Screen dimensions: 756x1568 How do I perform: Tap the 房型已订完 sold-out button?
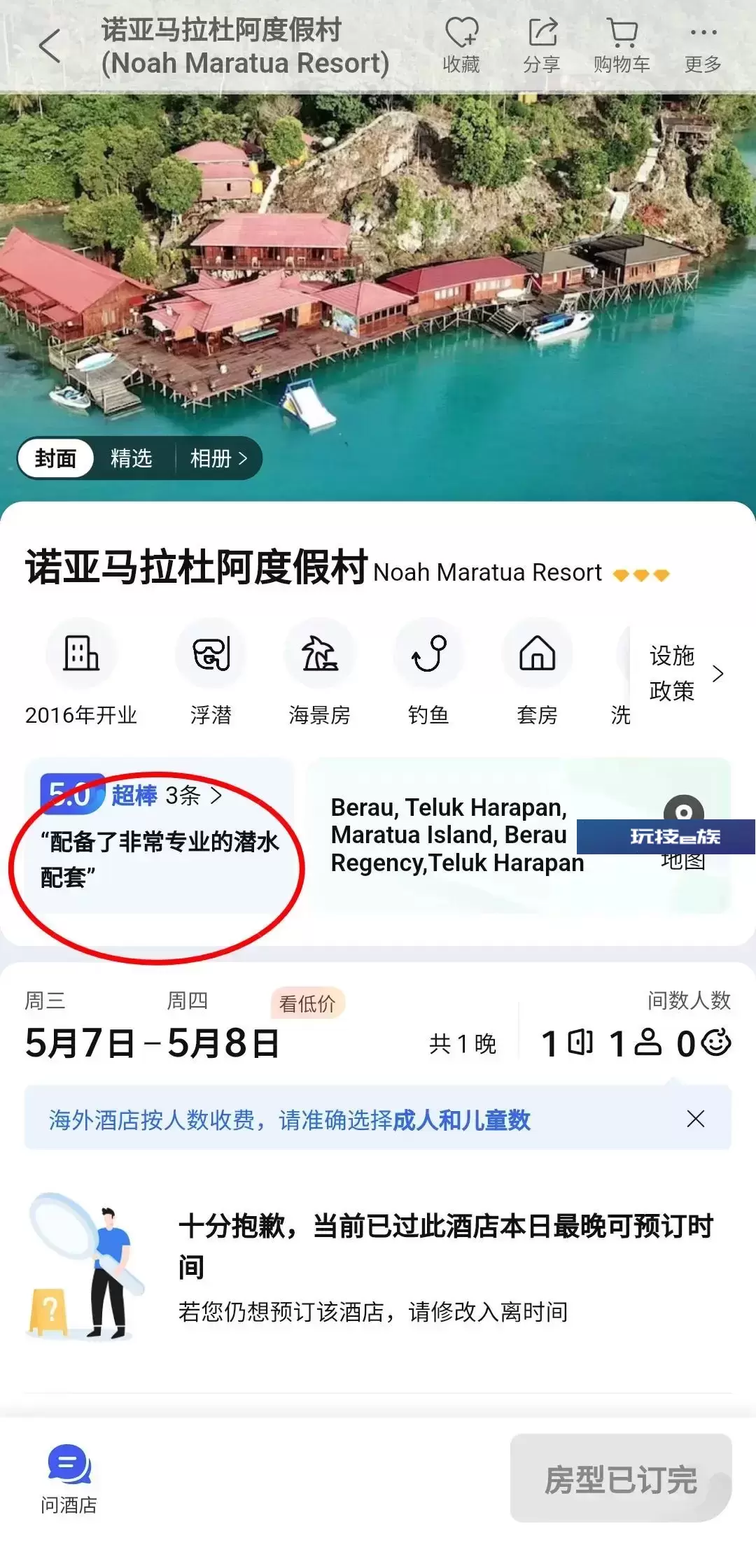621,1478
